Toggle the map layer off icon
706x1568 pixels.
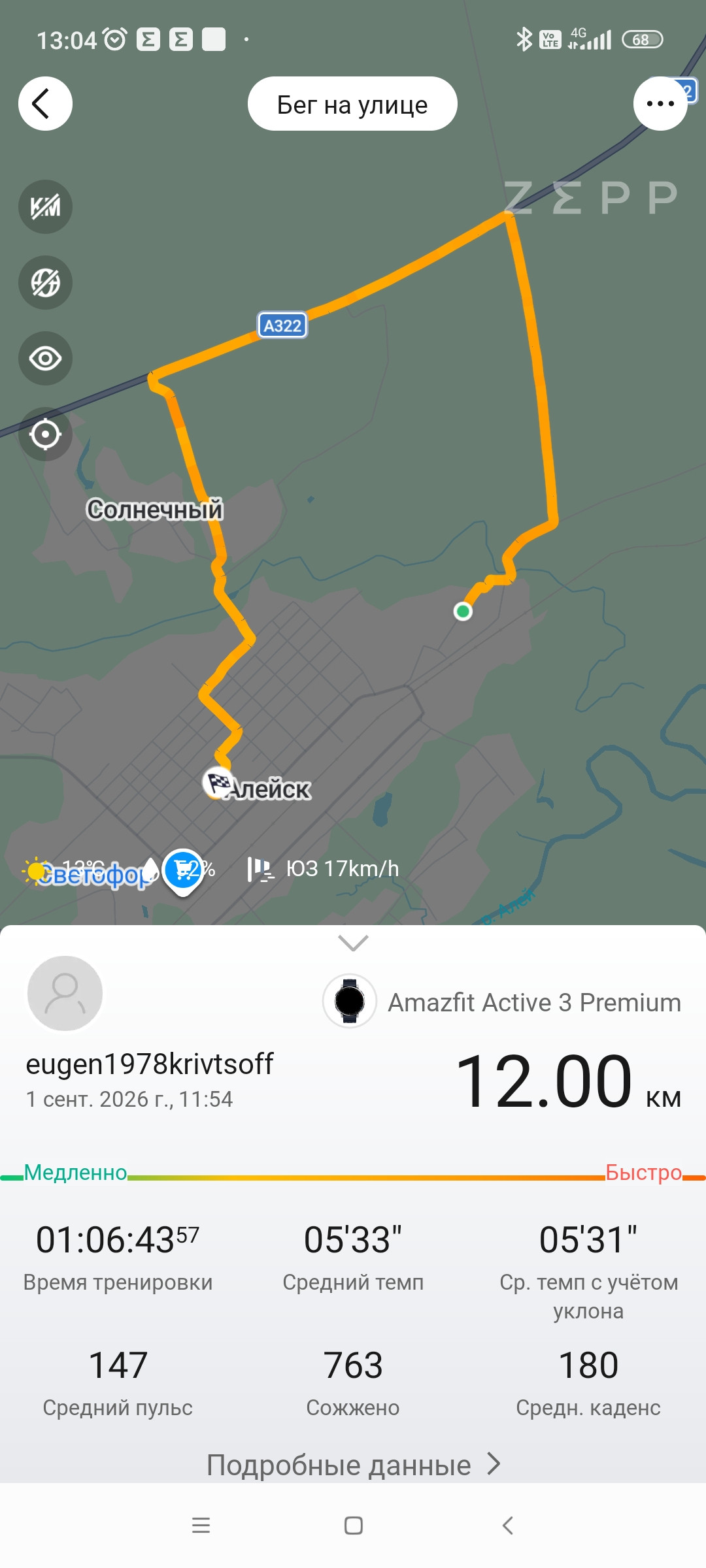[45, 283]
